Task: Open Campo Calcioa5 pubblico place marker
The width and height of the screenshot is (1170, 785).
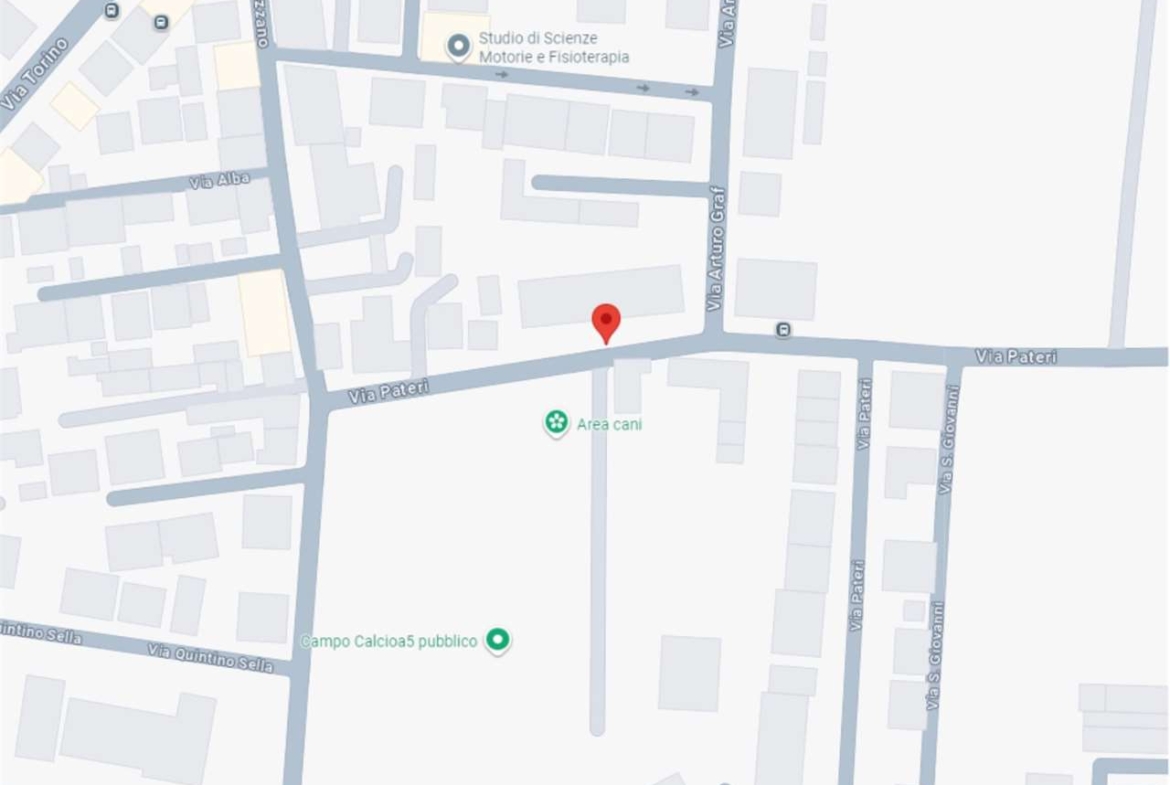Action: click(x=498, y=639)
